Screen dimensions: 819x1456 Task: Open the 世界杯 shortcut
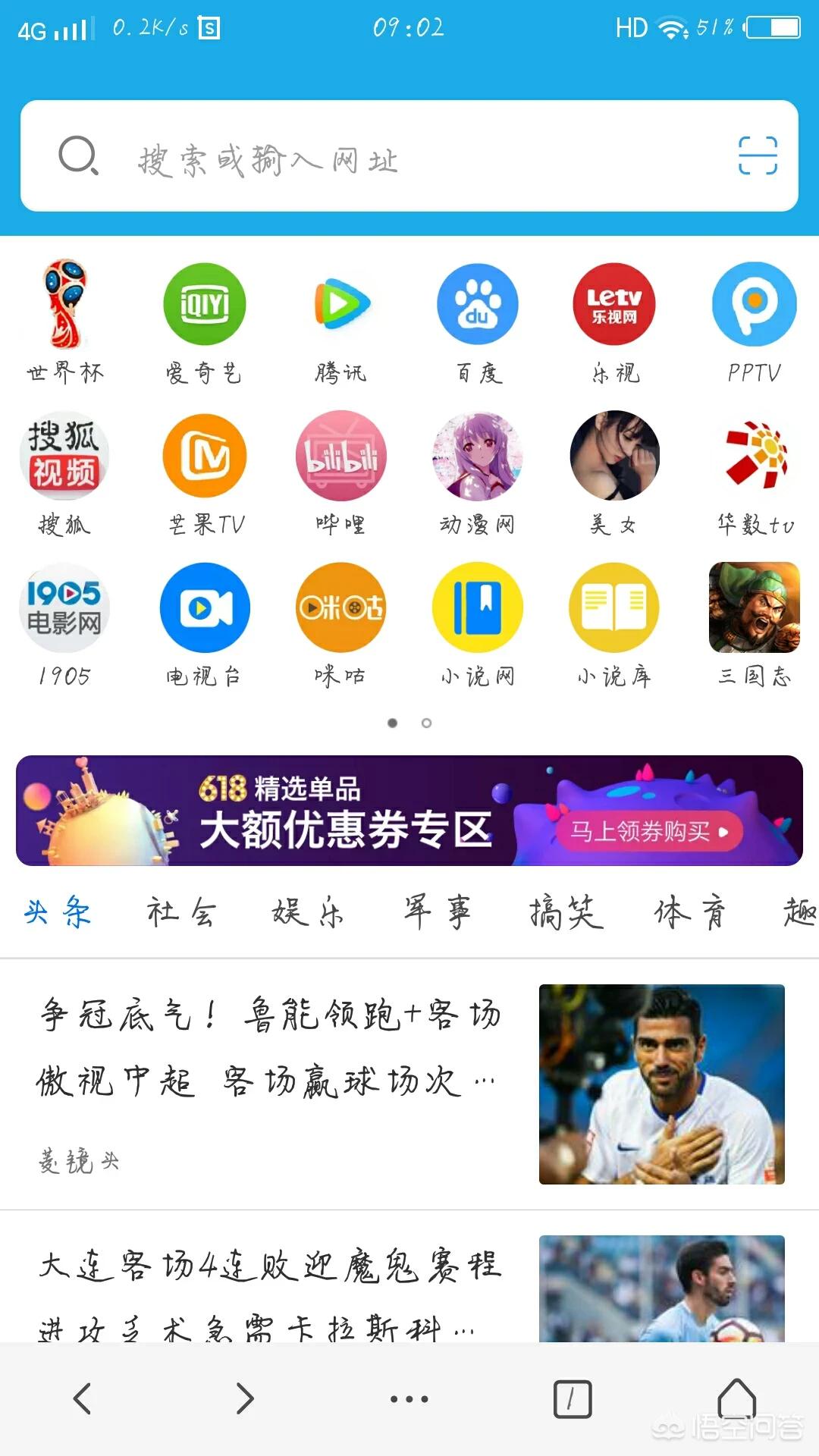point(66,303)
